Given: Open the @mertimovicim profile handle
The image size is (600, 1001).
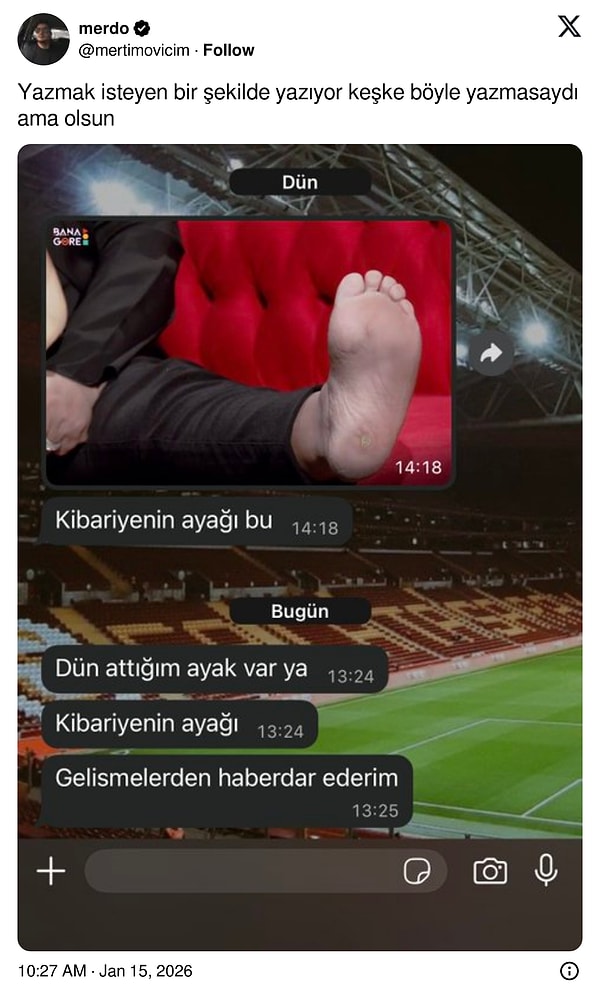Looking at the screenshot, I should coord(134,50).
